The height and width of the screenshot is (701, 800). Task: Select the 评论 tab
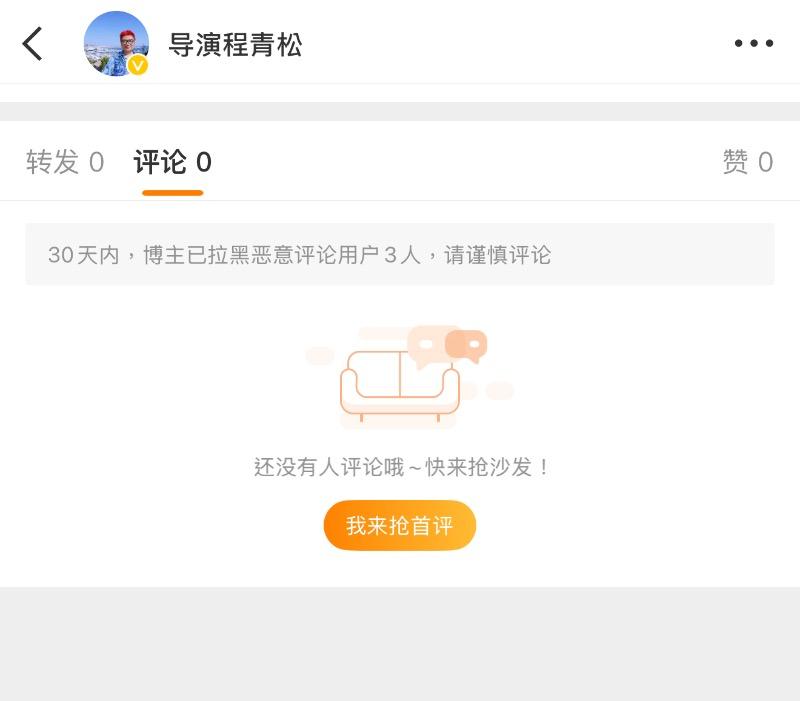point(172,162)
